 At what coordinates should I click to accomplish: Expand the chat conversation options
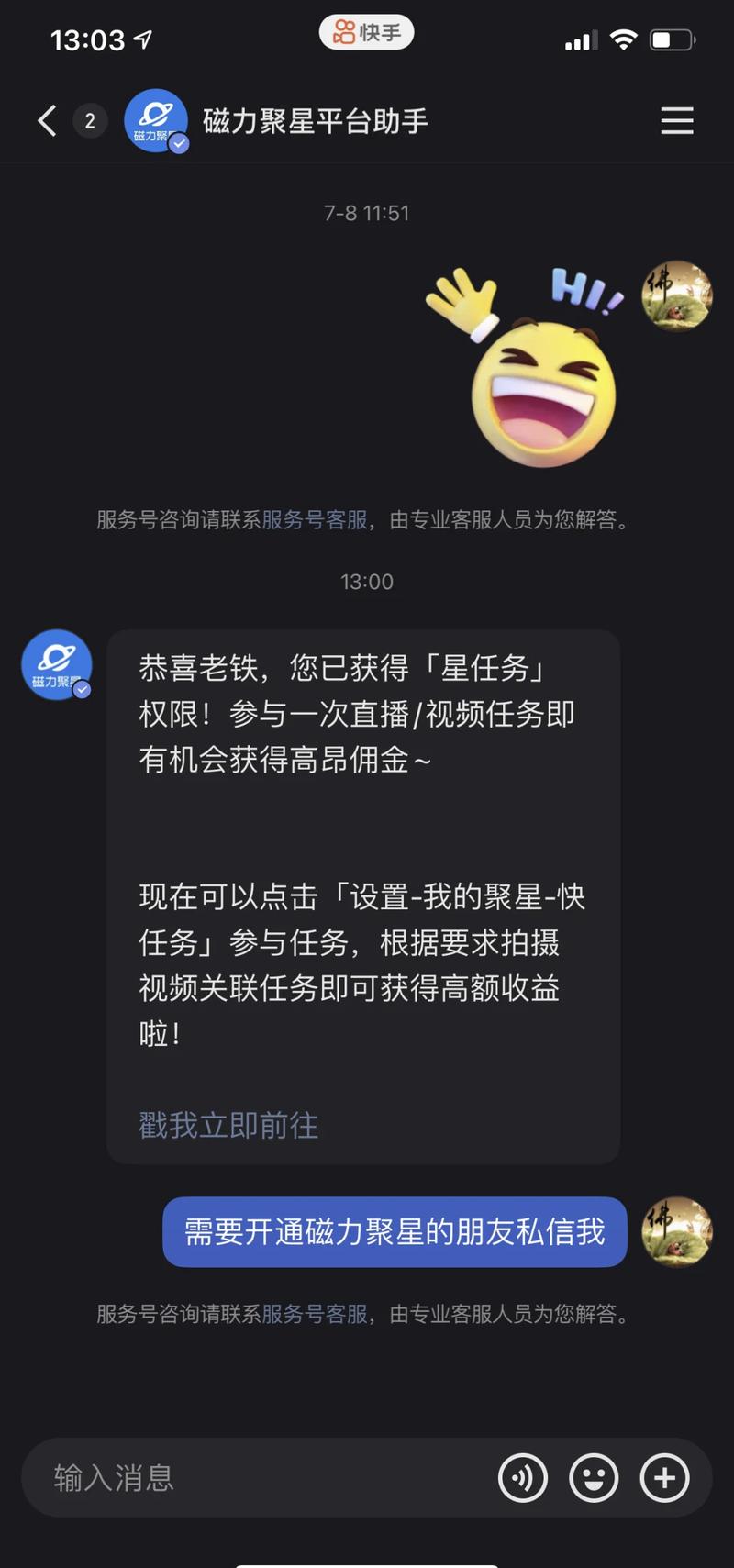click(676, 120)
